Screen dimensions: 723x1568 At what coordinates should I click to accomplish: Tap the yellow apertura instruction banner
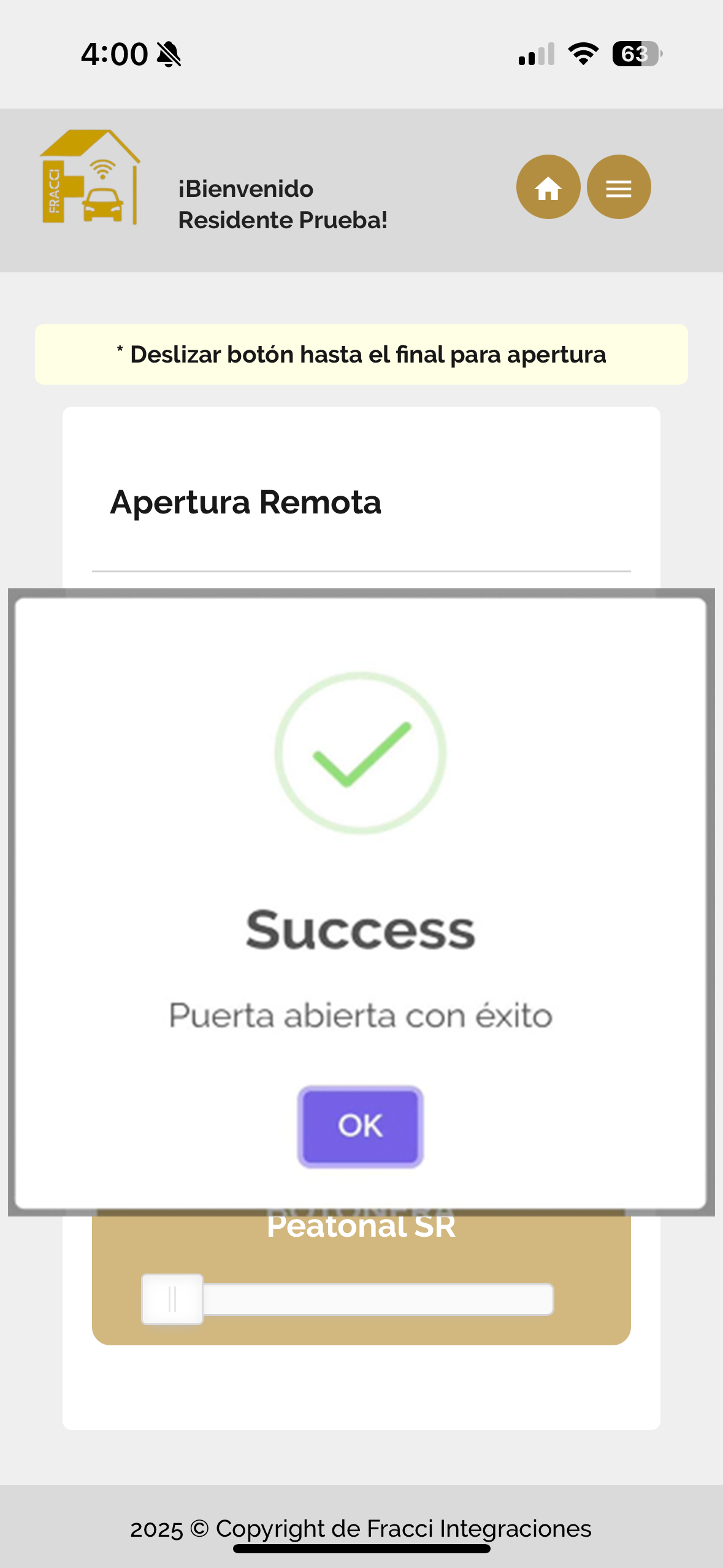[361, 354]
